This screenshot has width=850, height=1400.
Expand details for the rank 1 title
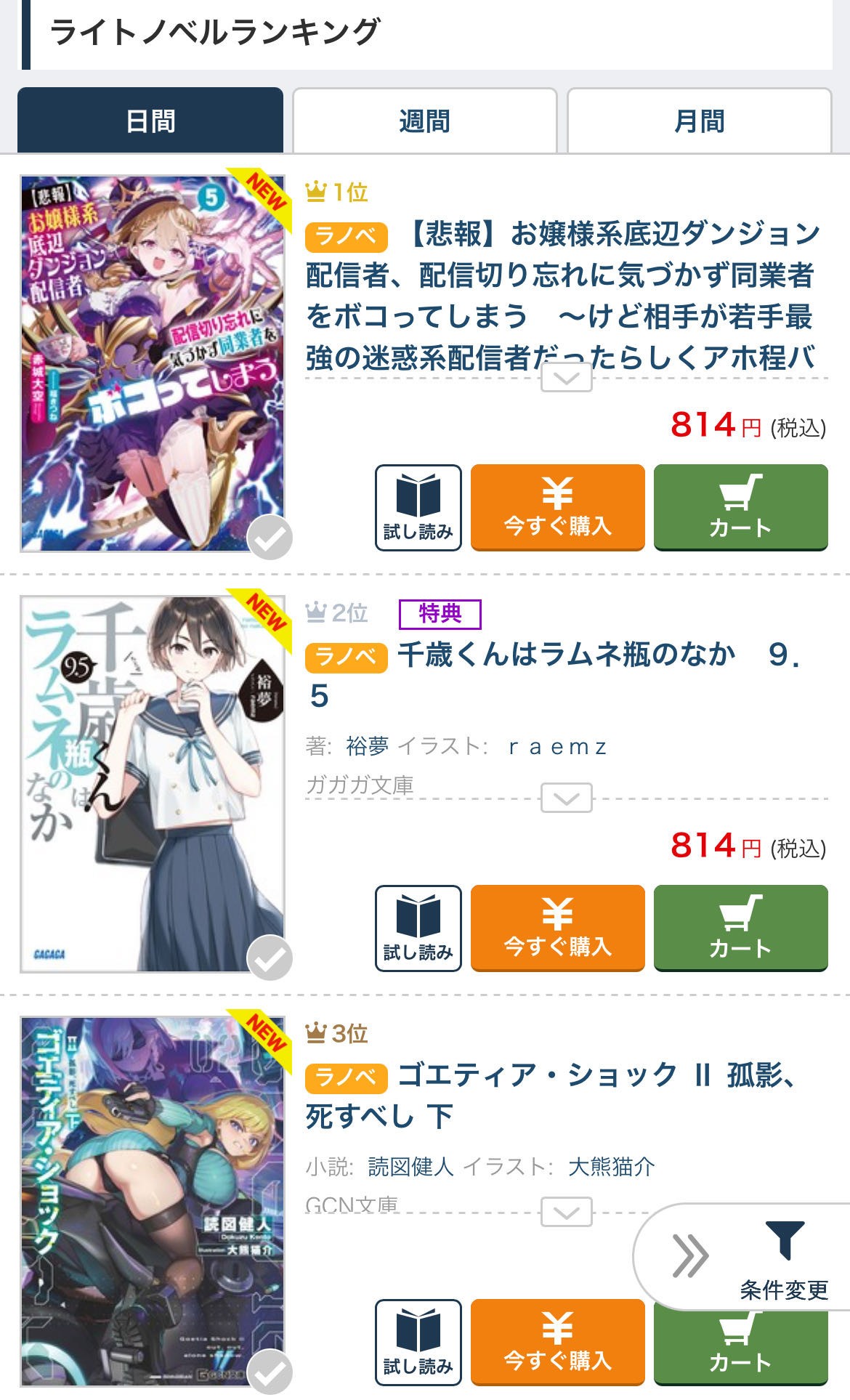click(x=566, y=378)
